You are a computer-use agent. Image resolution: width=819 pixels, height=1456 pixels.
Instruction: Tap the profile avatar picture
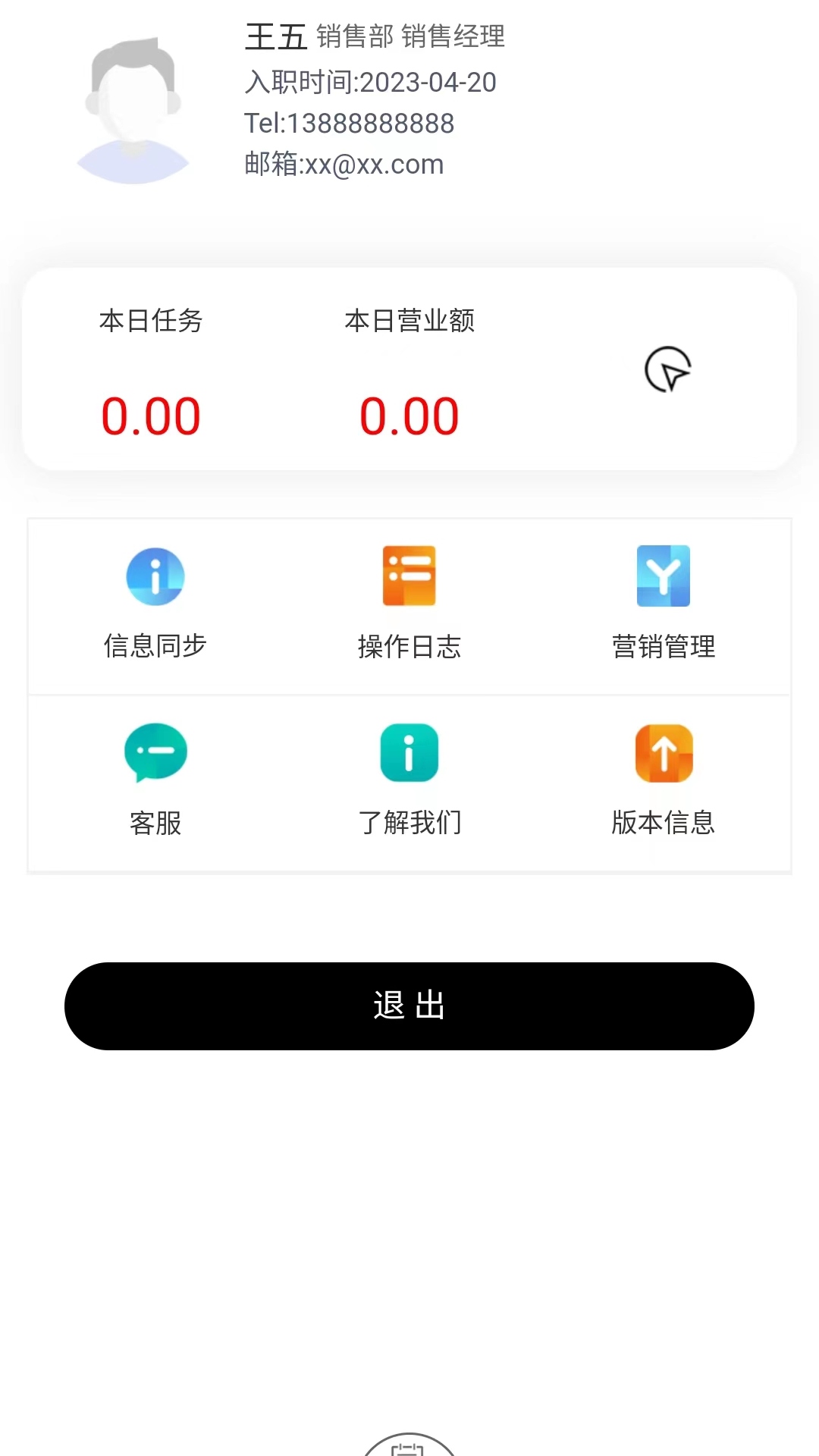click(133, 111)
